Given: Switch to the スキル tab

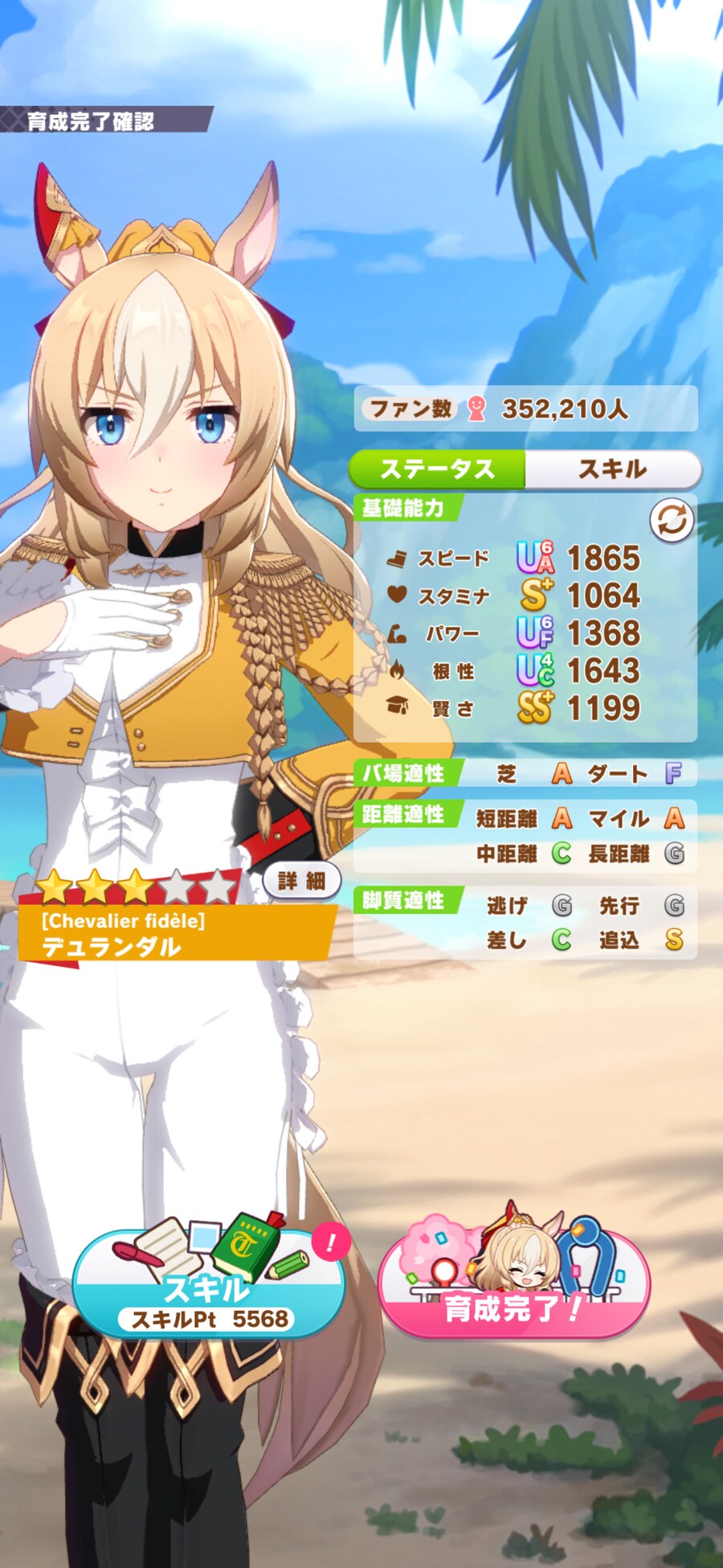Looking at the screenshot, I should (612, 469).
